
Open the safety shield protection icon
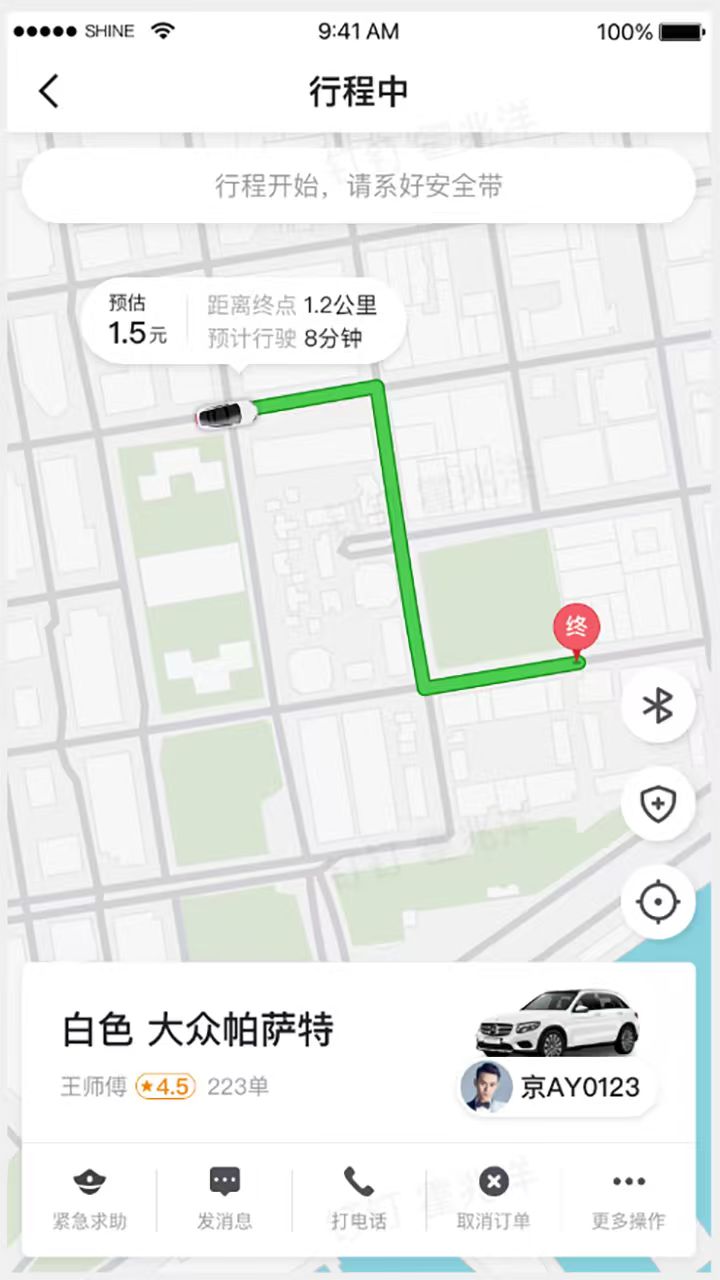coord(658,804)
